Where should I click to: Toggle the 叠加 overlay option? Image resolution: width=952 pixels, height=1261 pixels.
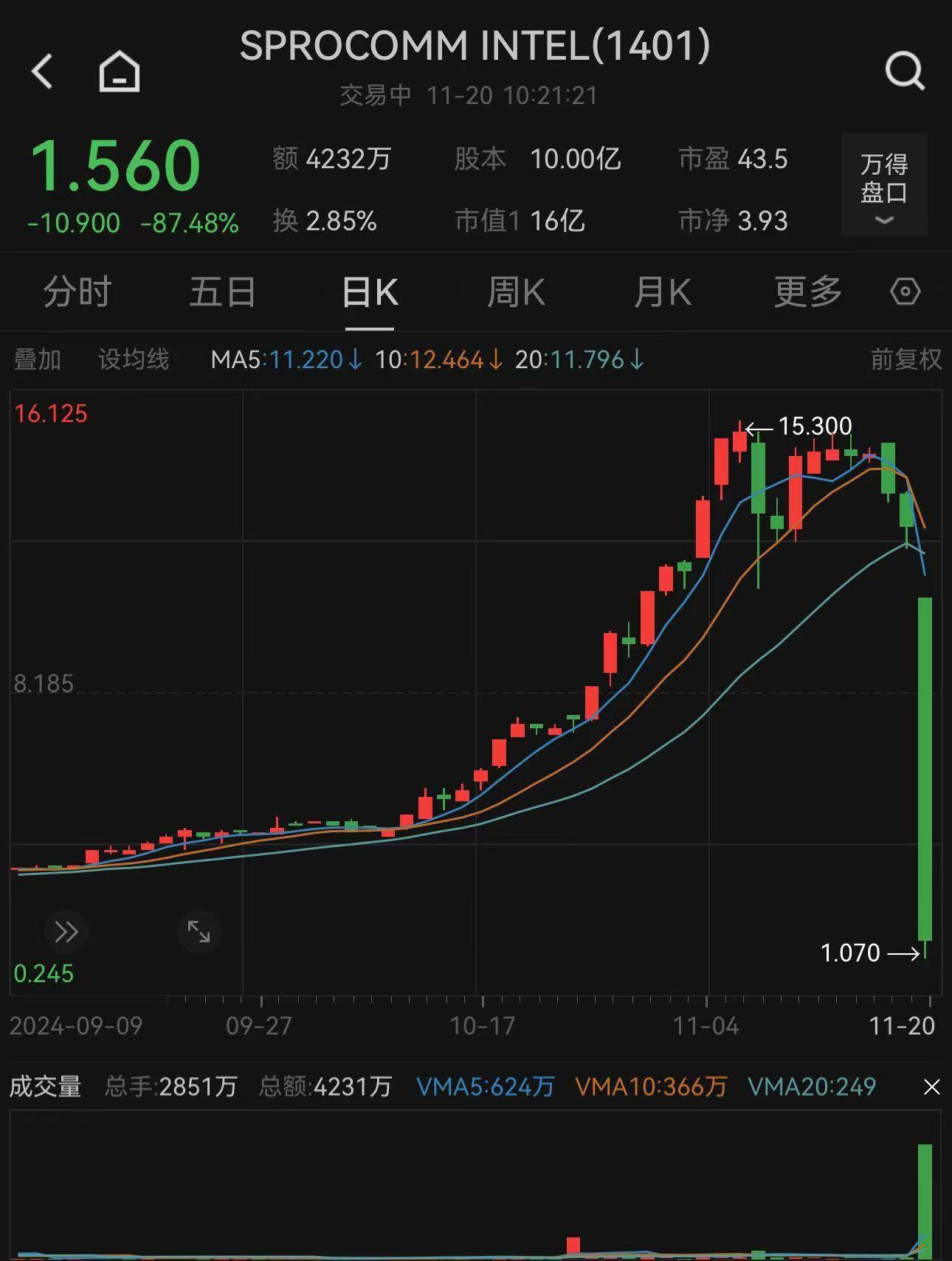point(38,359)
